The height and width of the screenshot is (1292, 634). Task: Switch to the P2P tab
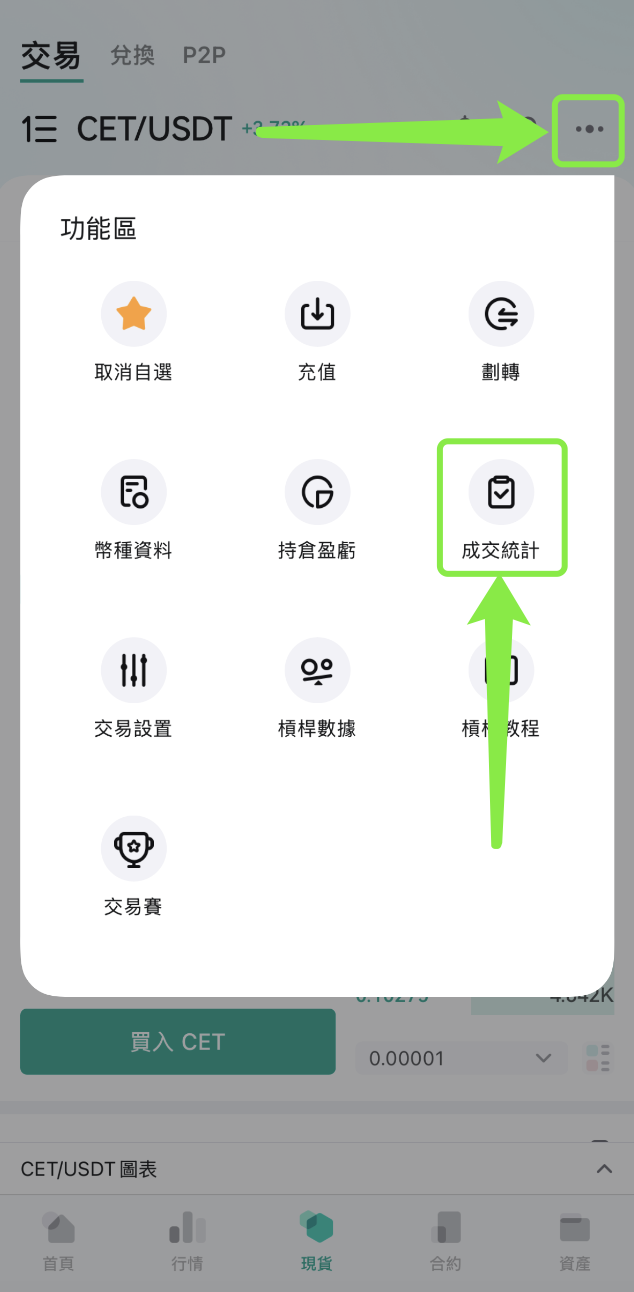click(x=204, y=55)
